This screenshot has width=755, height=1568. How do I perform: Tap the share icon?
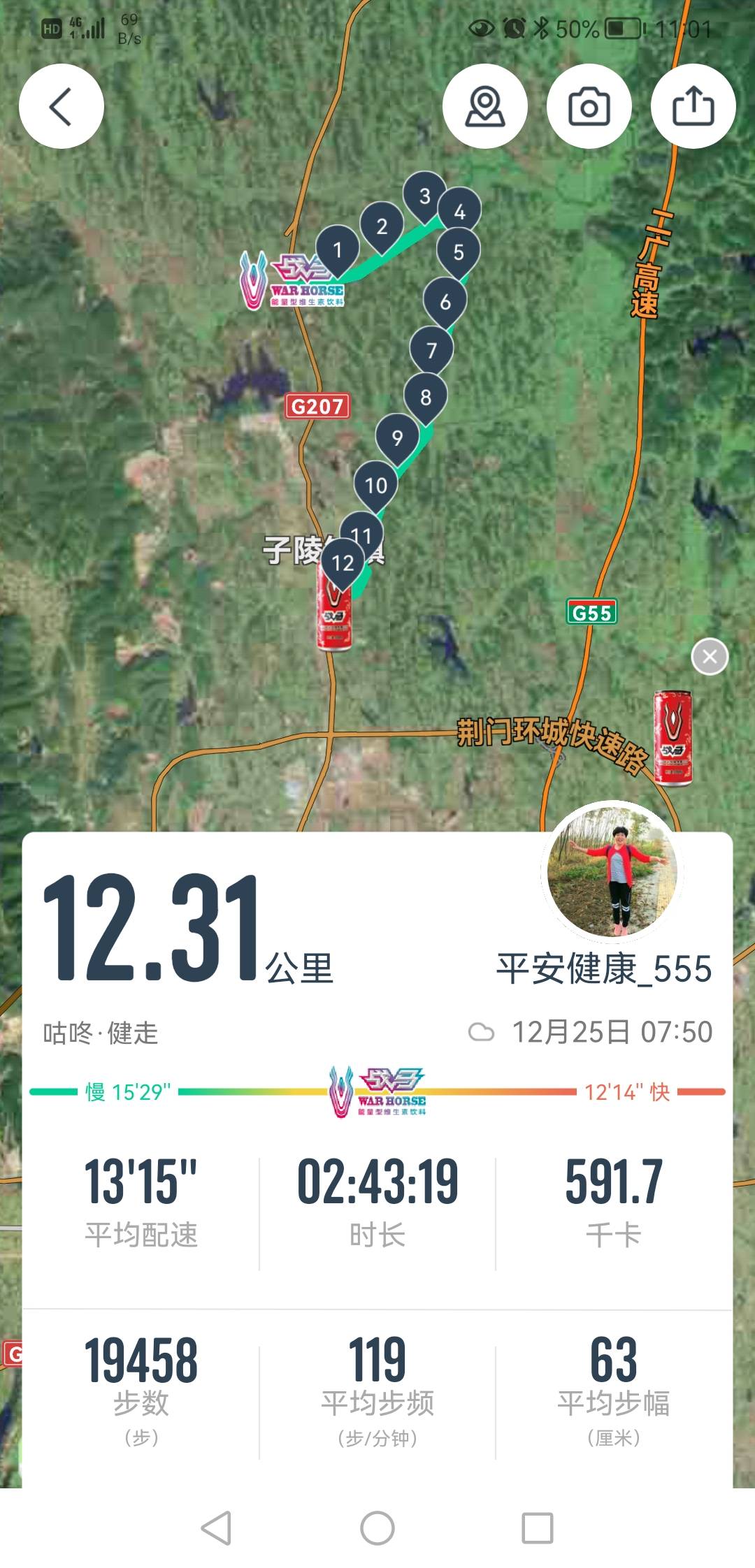692,106
